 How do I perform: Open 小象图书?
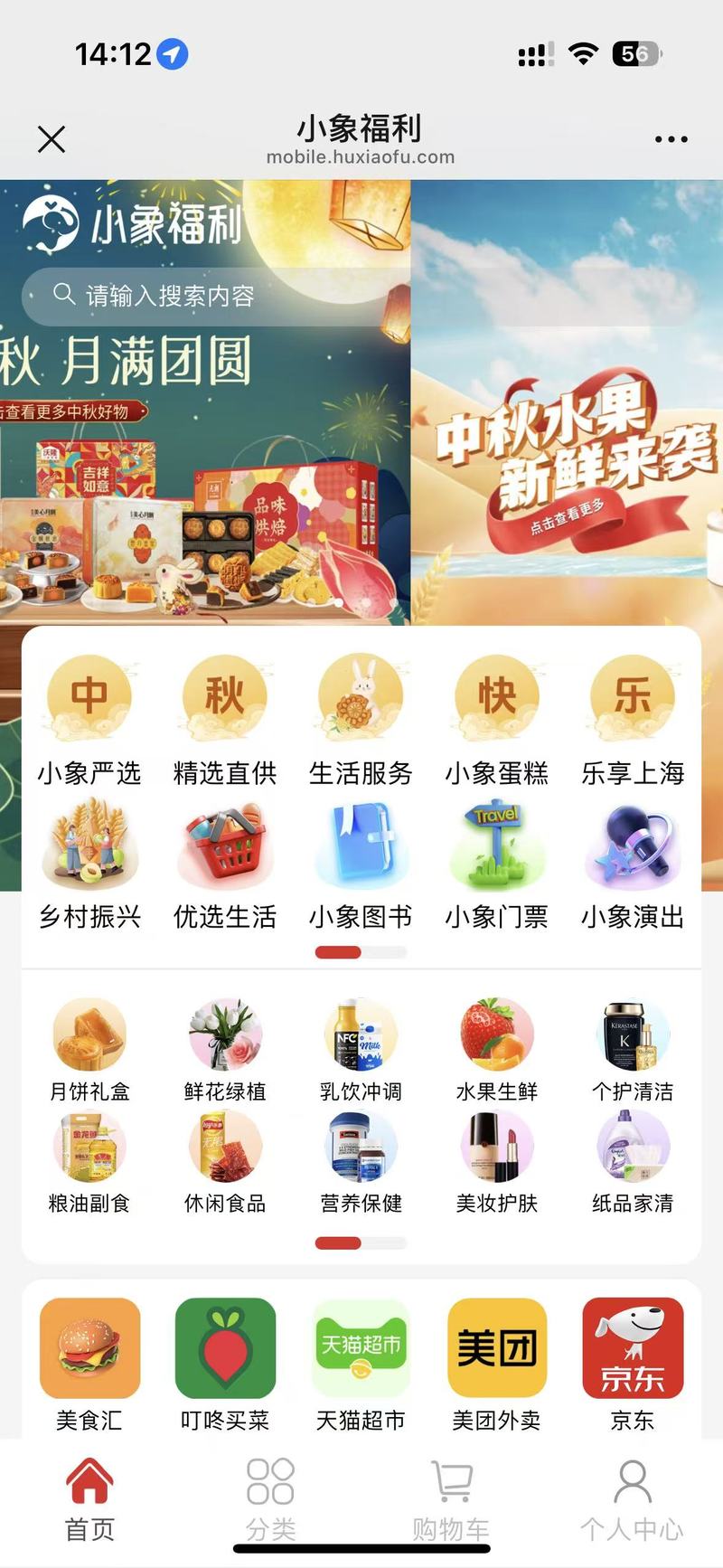[361, 865]
